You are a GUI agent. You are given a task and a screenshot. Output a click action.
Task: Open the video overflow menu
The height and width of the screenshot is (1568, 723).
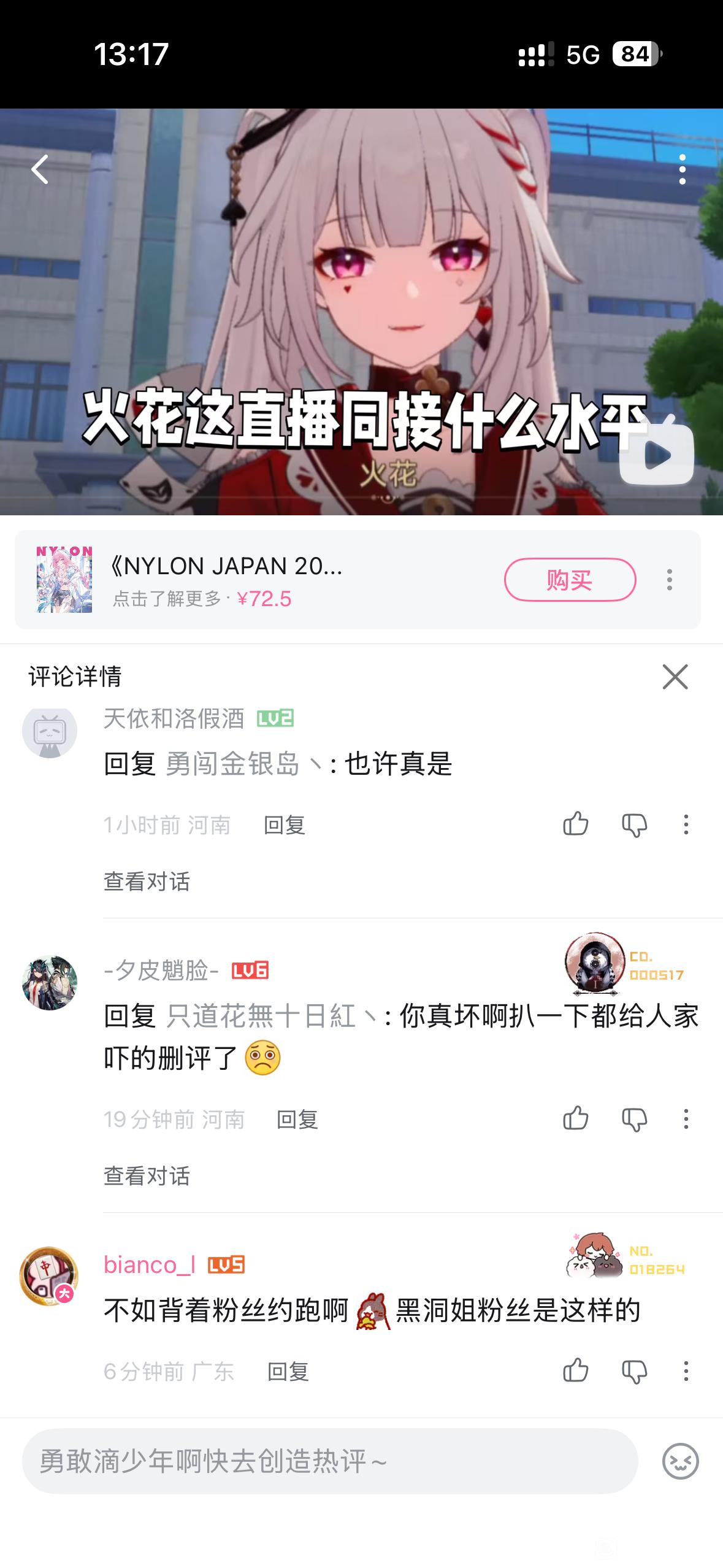[x=682, y=170]
